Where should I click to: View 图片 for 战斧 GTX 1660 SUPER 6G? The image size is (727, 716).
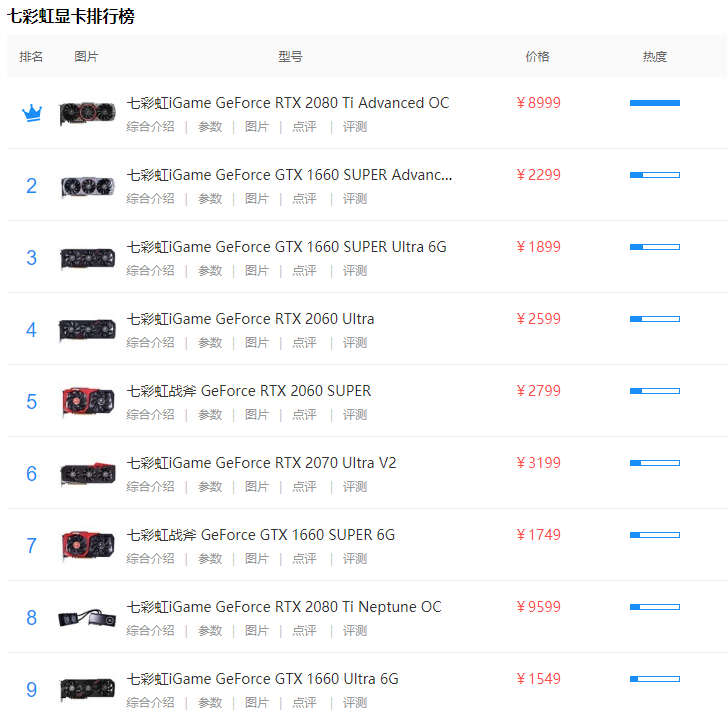[x=257, y=559]
